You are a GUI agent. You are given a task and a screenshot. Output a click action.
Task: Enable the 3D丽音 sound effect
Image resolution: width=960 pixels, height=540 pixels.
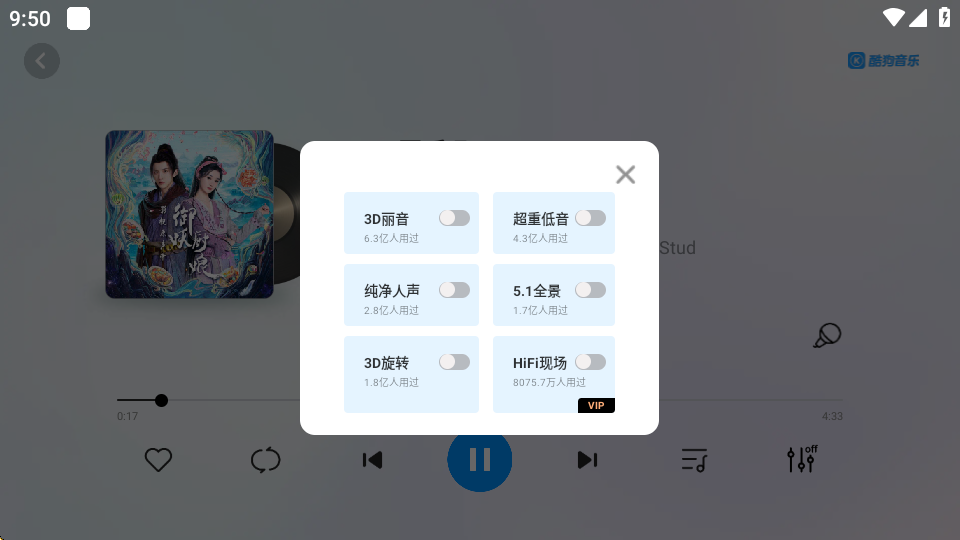pyautogui.click(x=454, y=218)
